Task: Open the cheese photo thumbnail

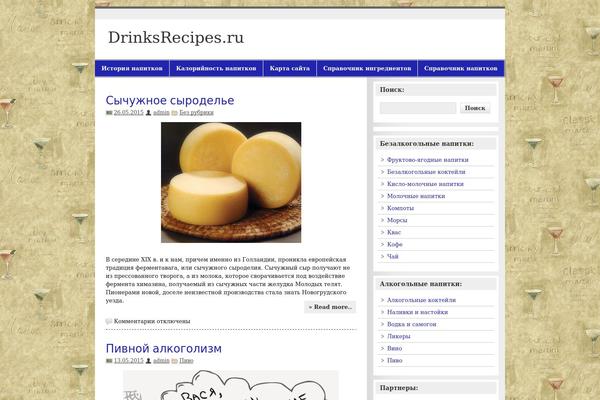Action: coord(231,182)
